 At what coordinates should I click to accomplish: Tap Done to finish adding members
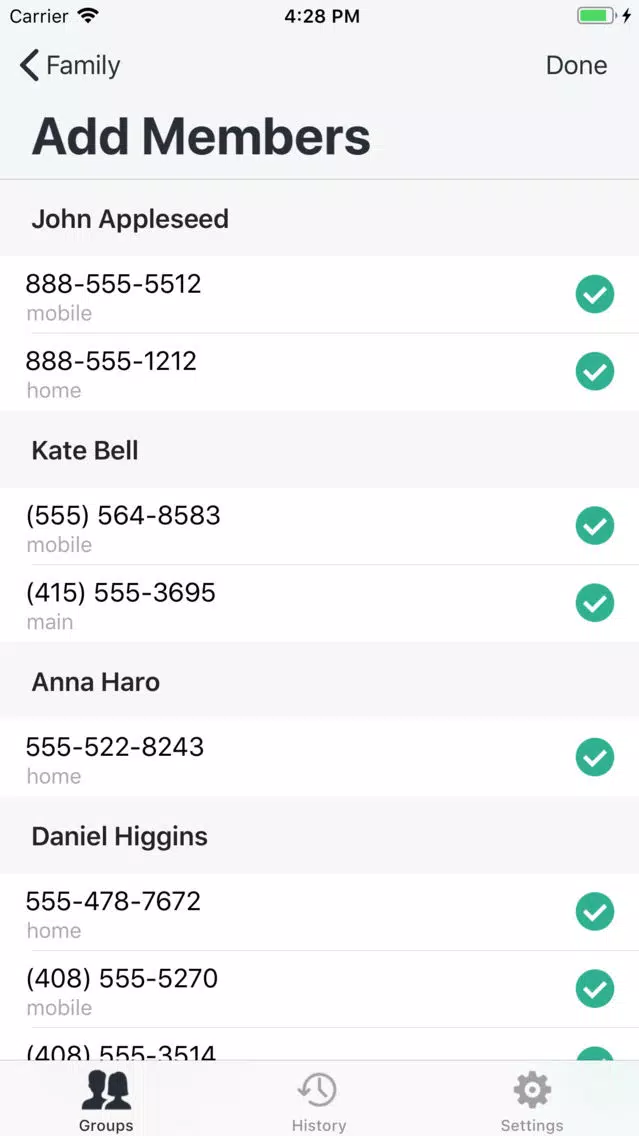pyautogui.click(x=576, y=65)
